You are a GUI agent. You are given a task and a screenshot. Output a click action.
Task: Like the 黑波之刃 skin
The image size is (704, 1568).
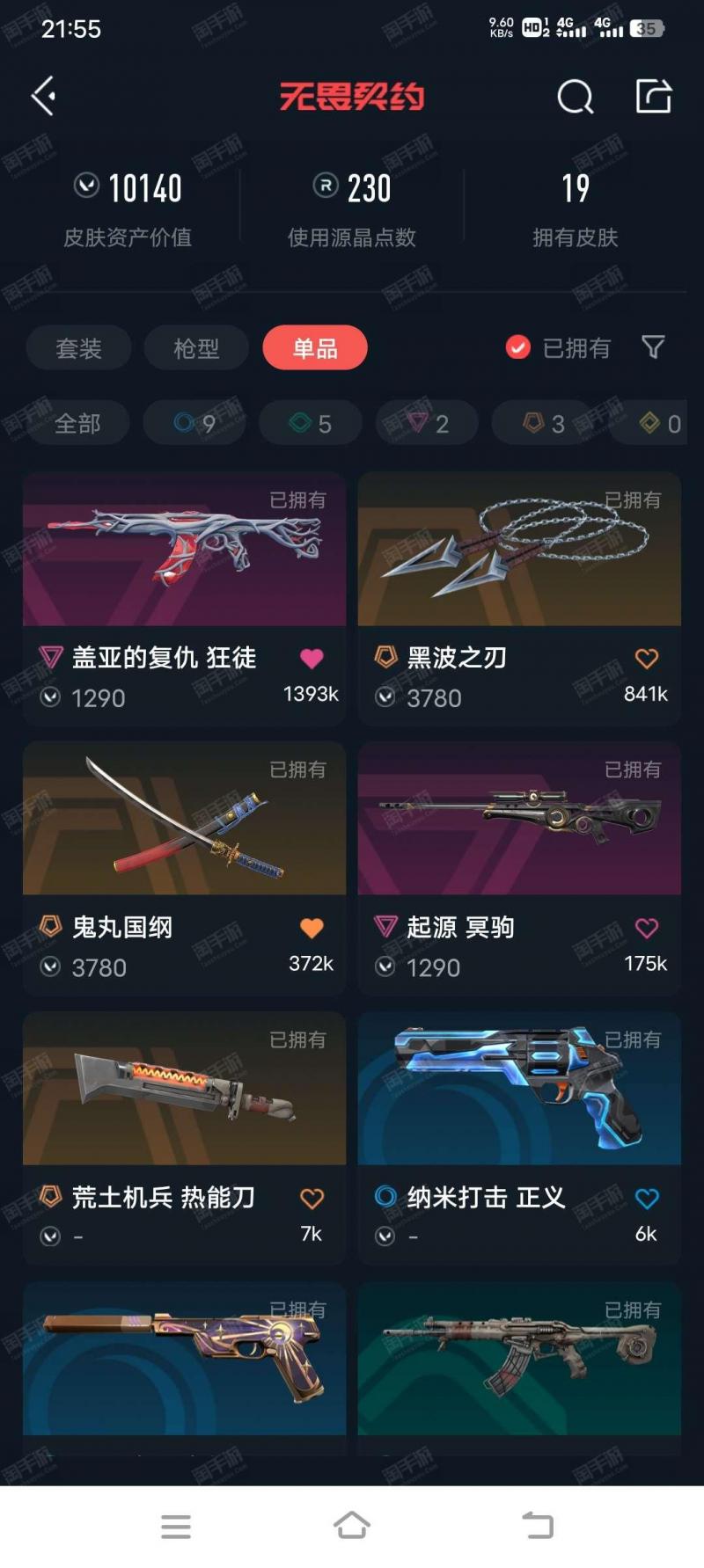647,658
